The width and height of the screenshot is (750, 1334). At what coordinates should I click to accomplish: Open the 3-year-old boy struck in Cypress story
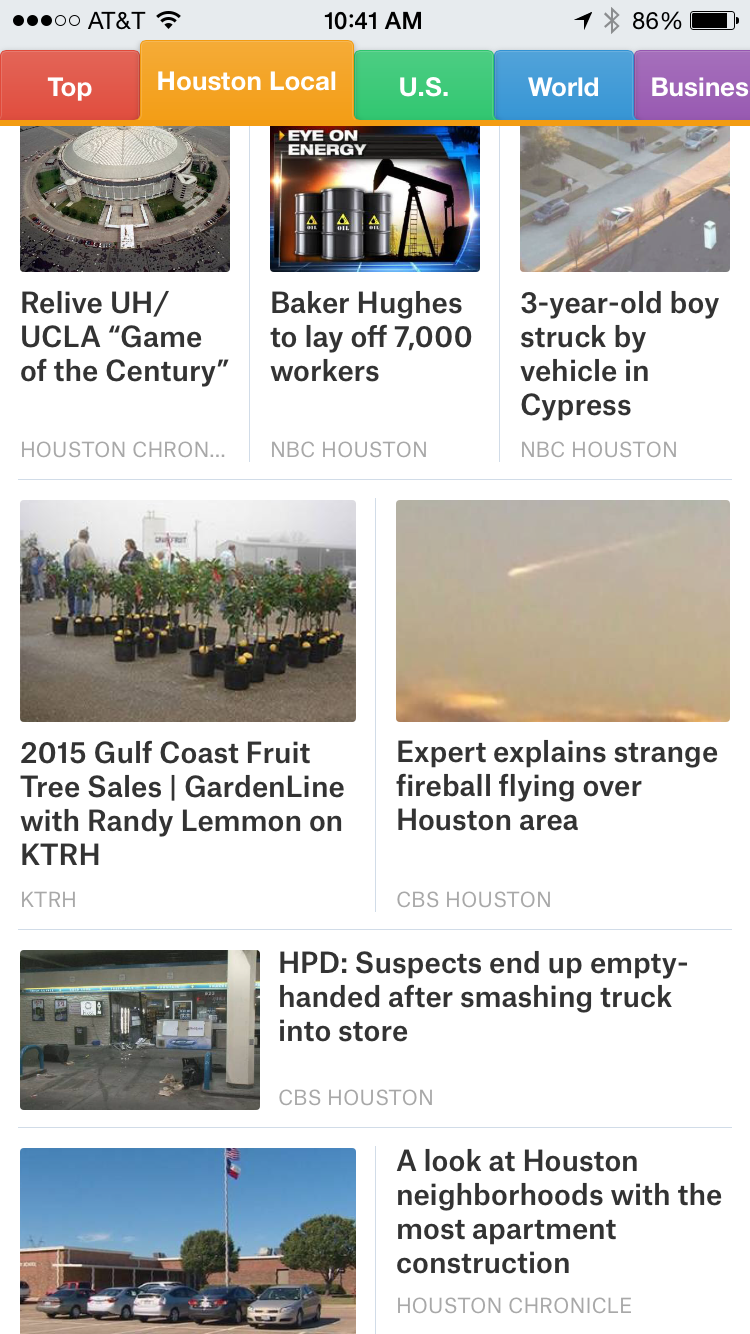click(x=620, y=354)
